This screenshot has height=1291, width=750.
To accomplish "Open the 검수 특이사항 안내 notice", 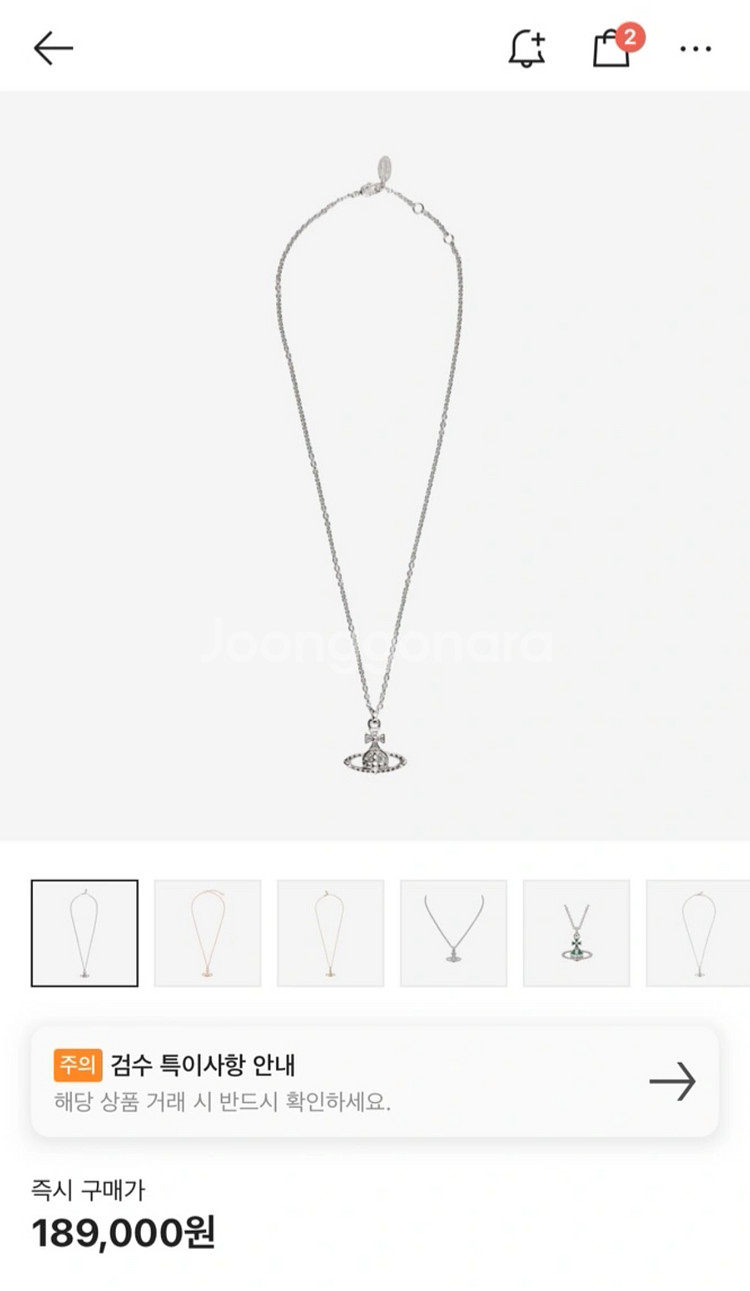I will (374, 1081).
